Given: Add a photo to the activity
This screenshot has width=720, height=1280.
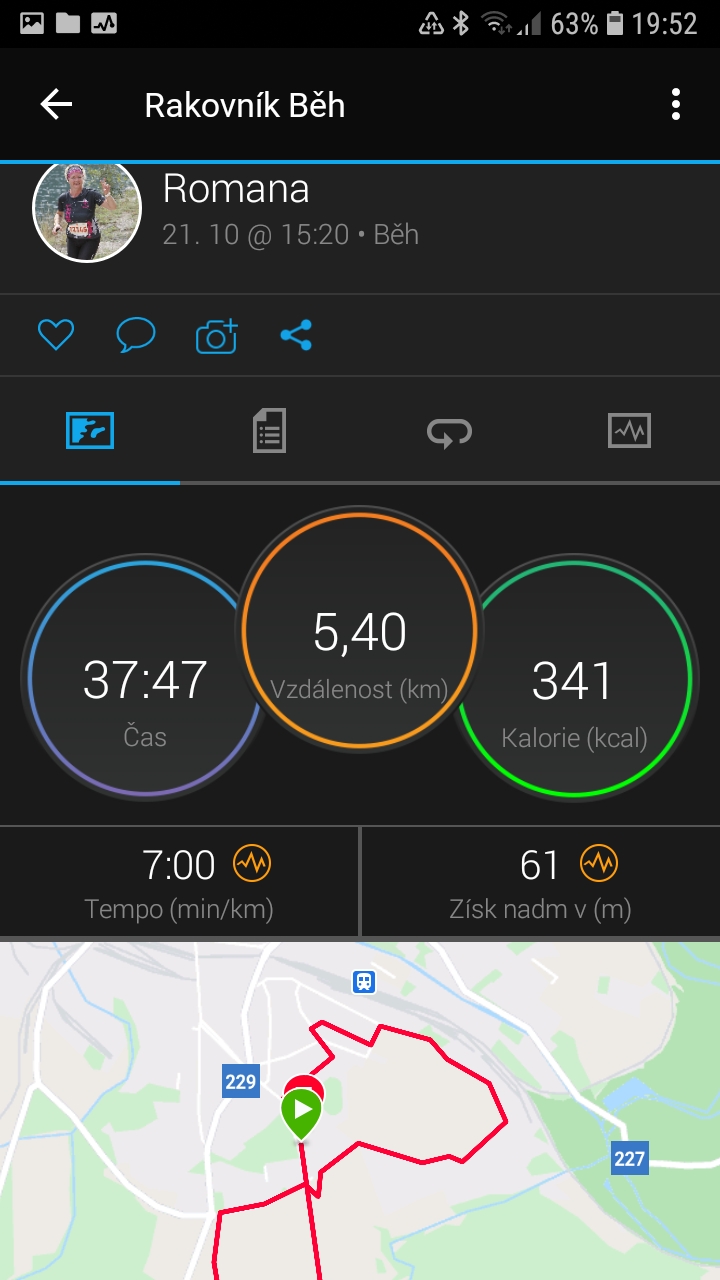Looking at the screenshot, I should tap(216, 336).
